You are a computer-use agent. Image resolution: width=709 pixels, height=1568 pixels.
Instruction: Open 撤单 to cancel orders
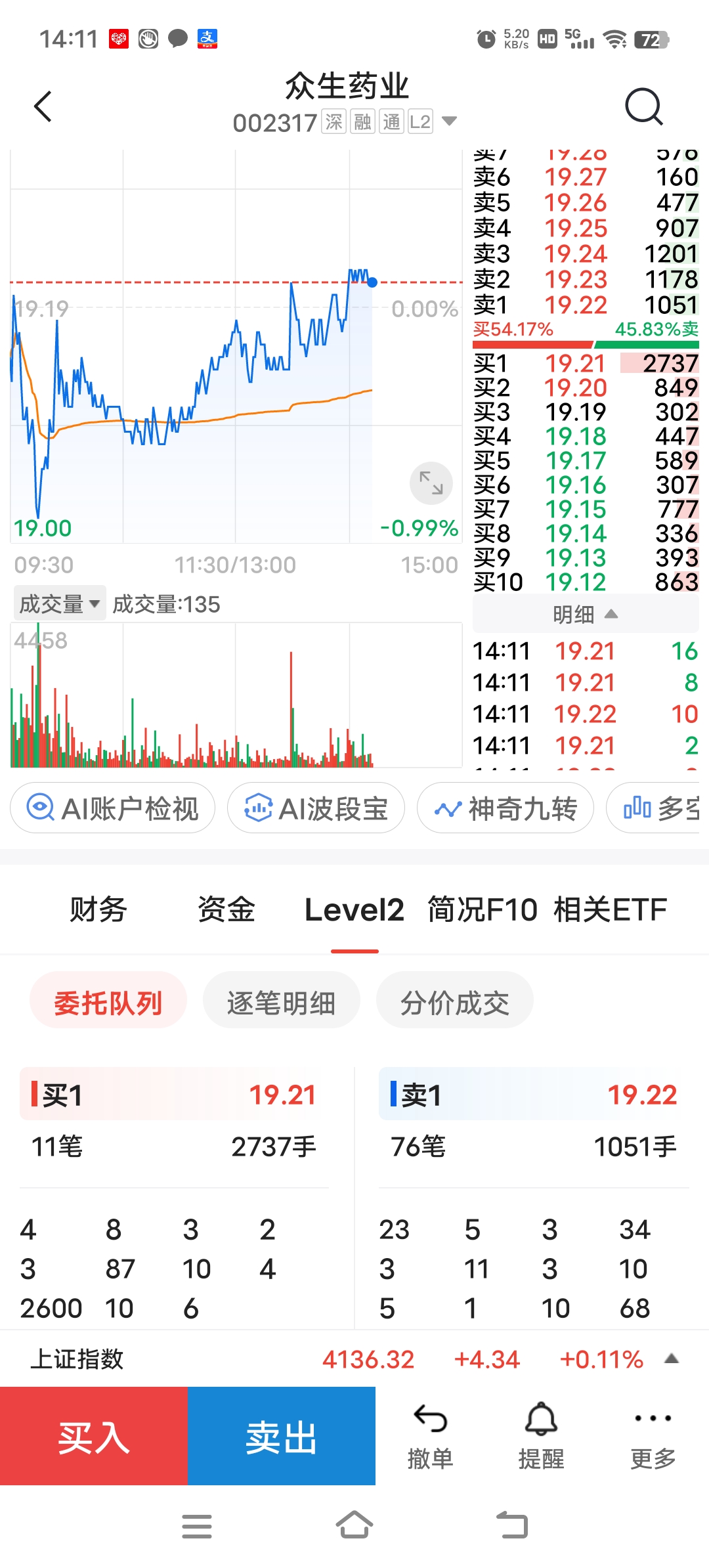(x=431, y=1437)
